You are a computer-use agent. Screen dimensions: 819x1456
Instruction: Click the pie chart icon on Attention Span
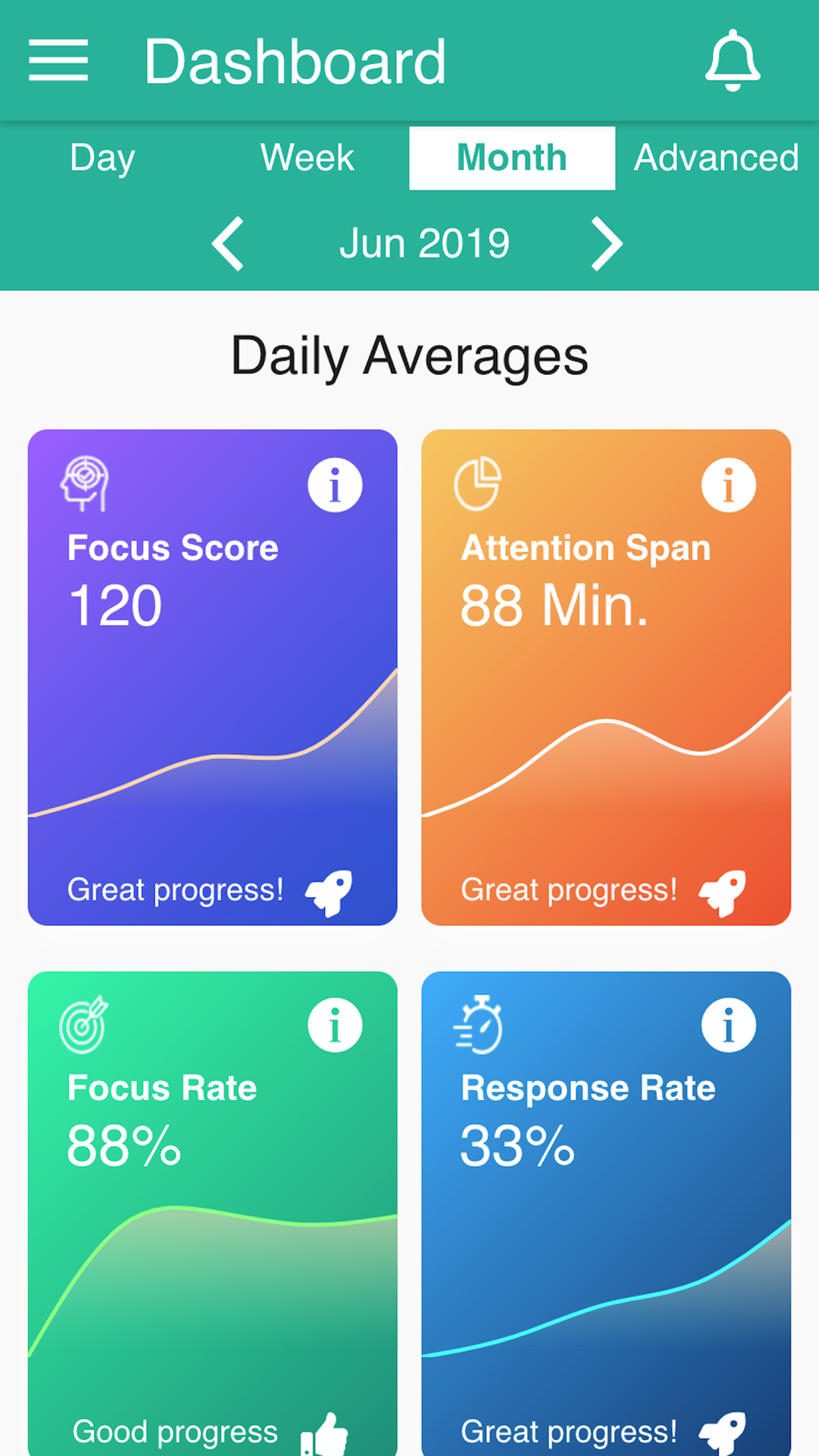coord(476,482)
